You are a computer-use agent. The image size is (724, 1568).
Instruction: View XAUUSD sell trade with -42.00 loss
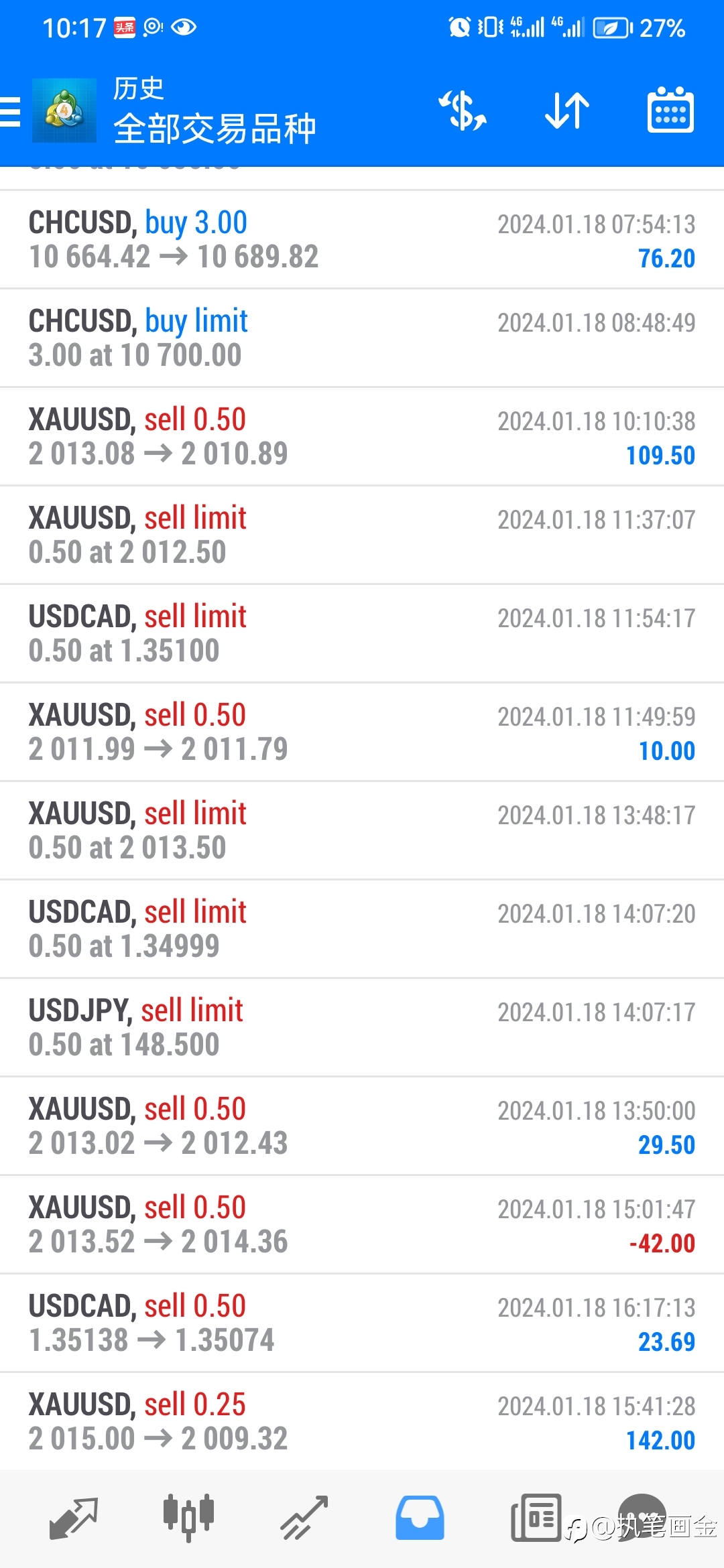[362, 1225]
